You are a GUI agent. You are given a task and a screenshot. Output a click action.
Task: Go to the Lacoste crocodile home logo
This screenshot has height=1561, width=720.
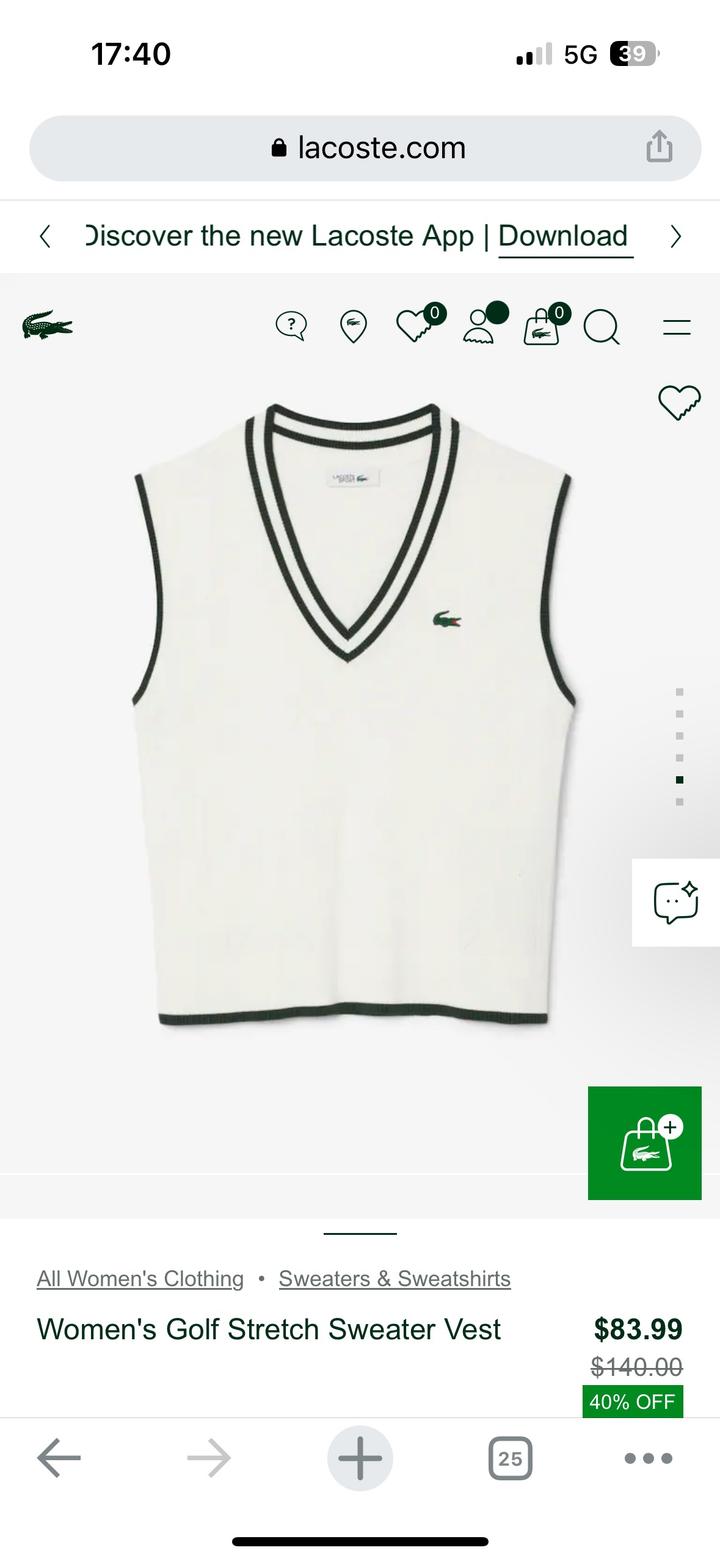pyautogui.click(x=47, y=326)
